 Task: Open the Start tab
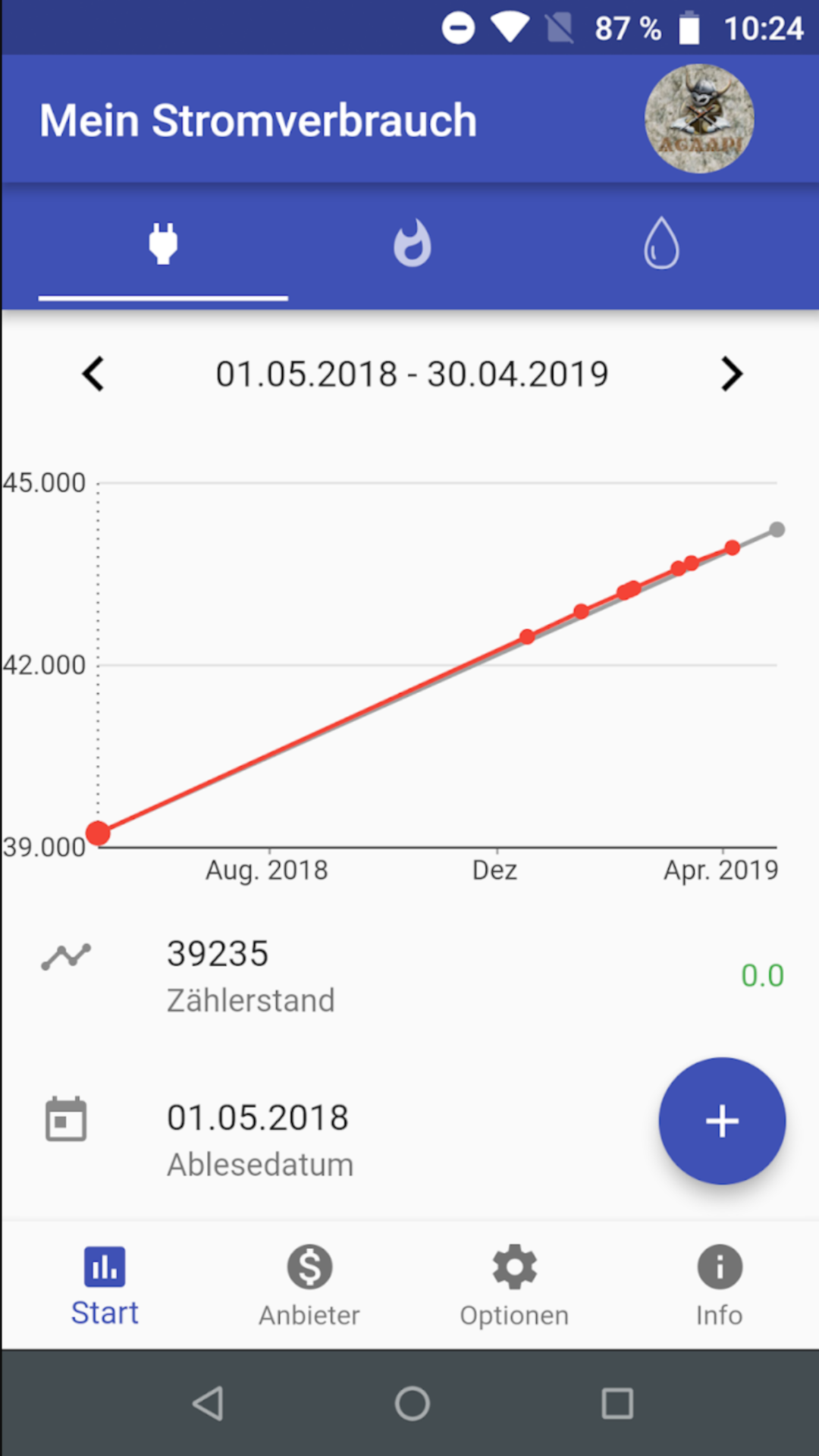pyautogui.click(x=105, y=1285)
